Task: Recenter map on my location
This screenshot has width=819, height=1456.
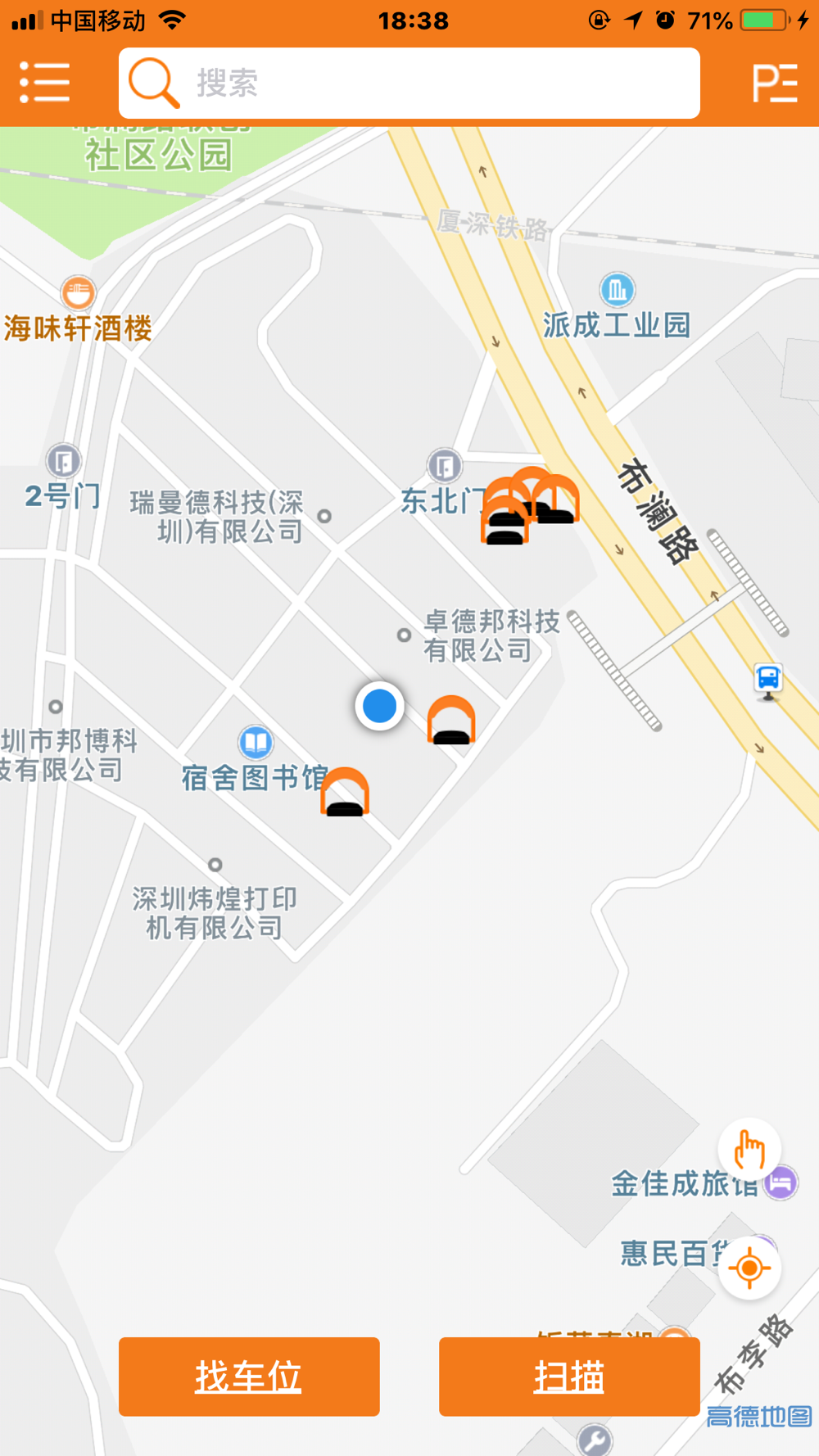Action: click(x=749, y=1268)
